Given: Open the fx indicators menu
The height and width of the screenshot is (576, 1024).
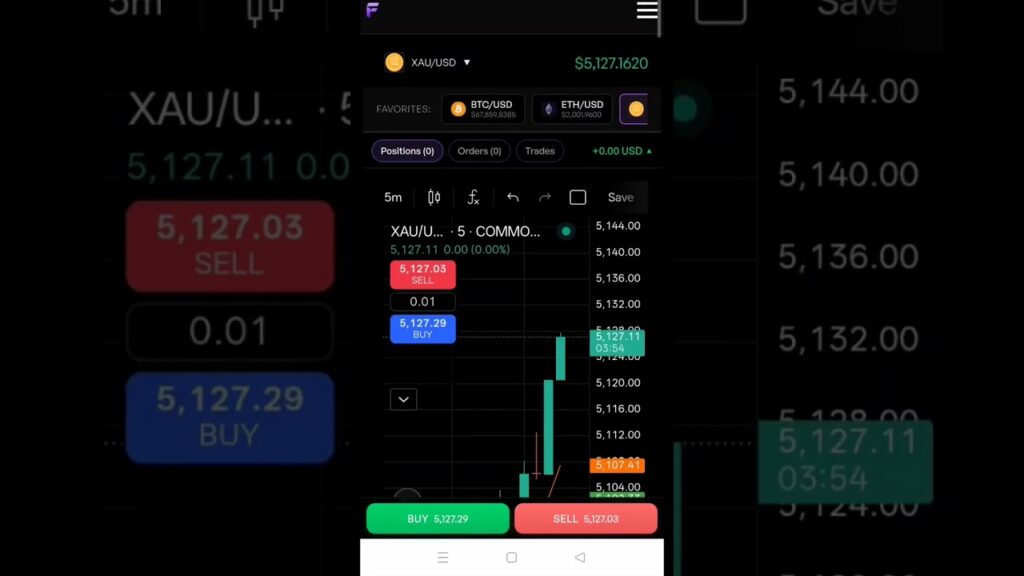Looking at the screenshot, I should pos(474,198).
